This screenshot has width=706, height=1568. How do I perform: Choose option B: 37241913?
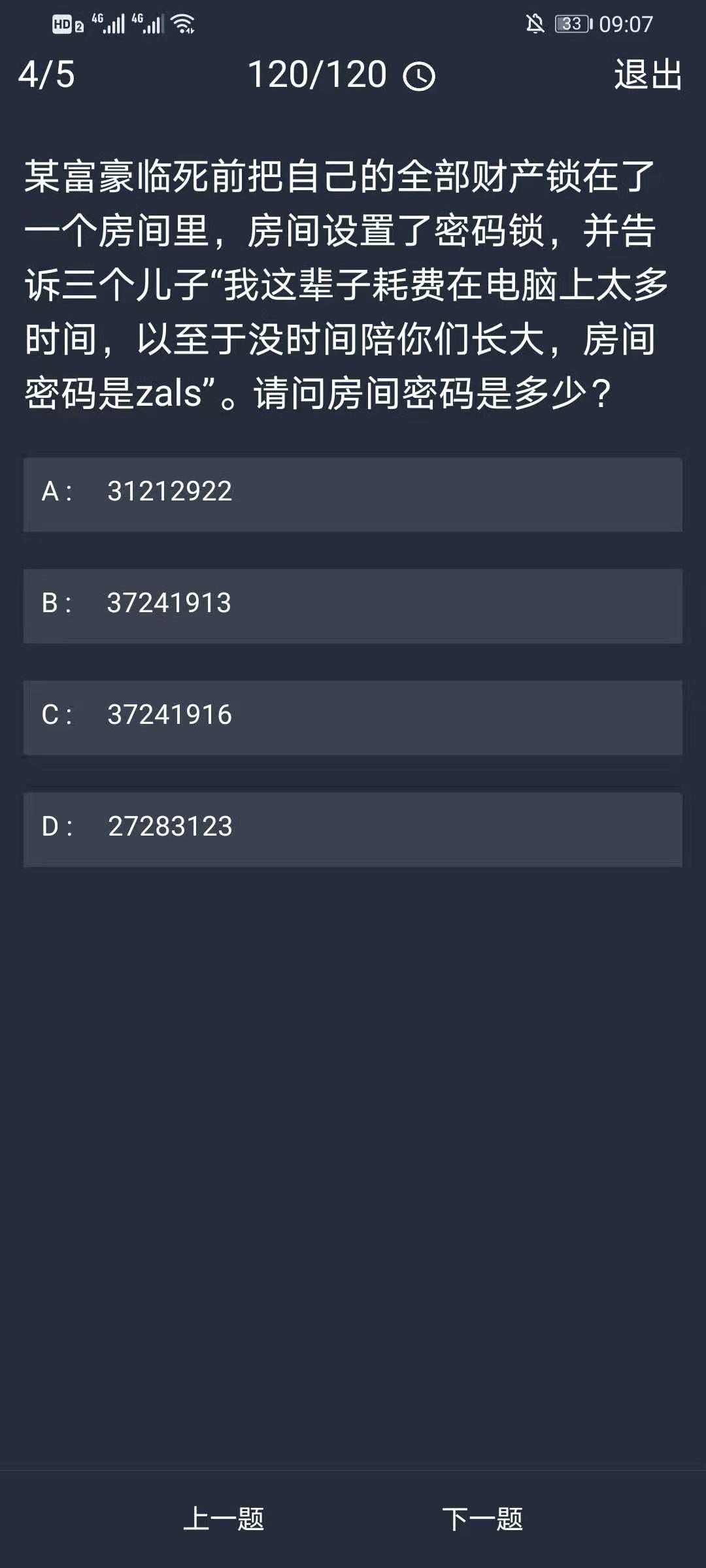click(x=353, y=606)
